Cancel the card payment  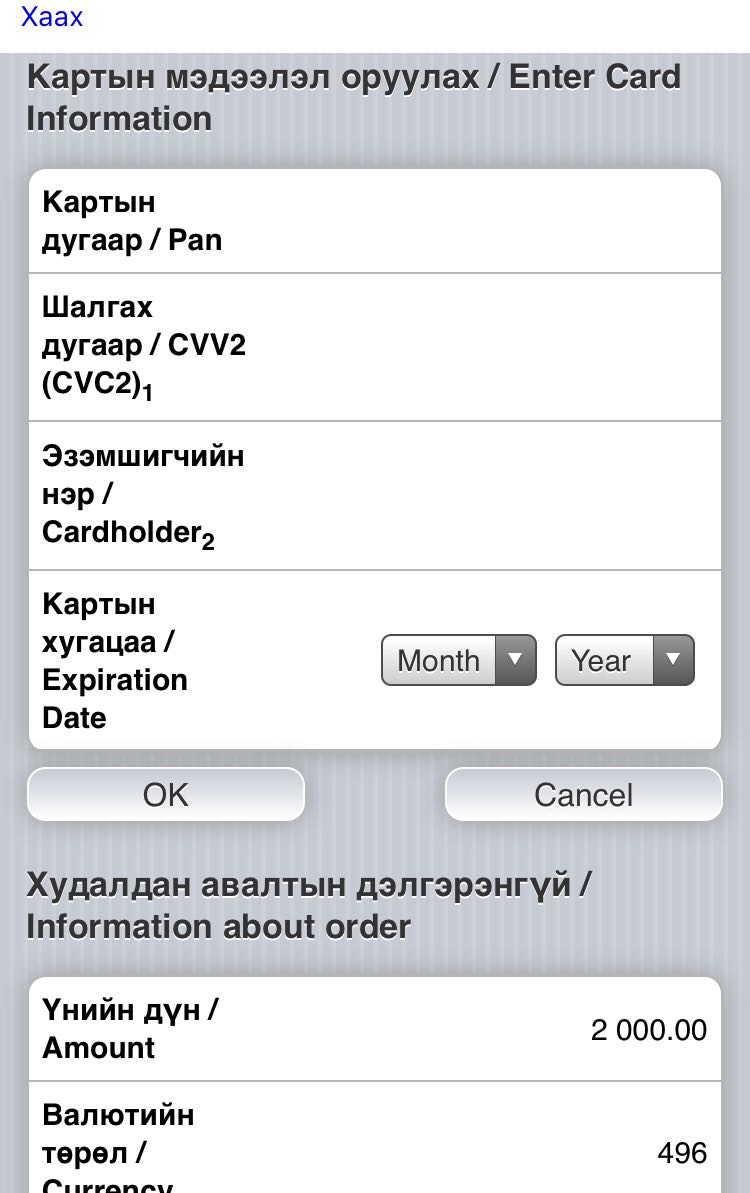583,794
